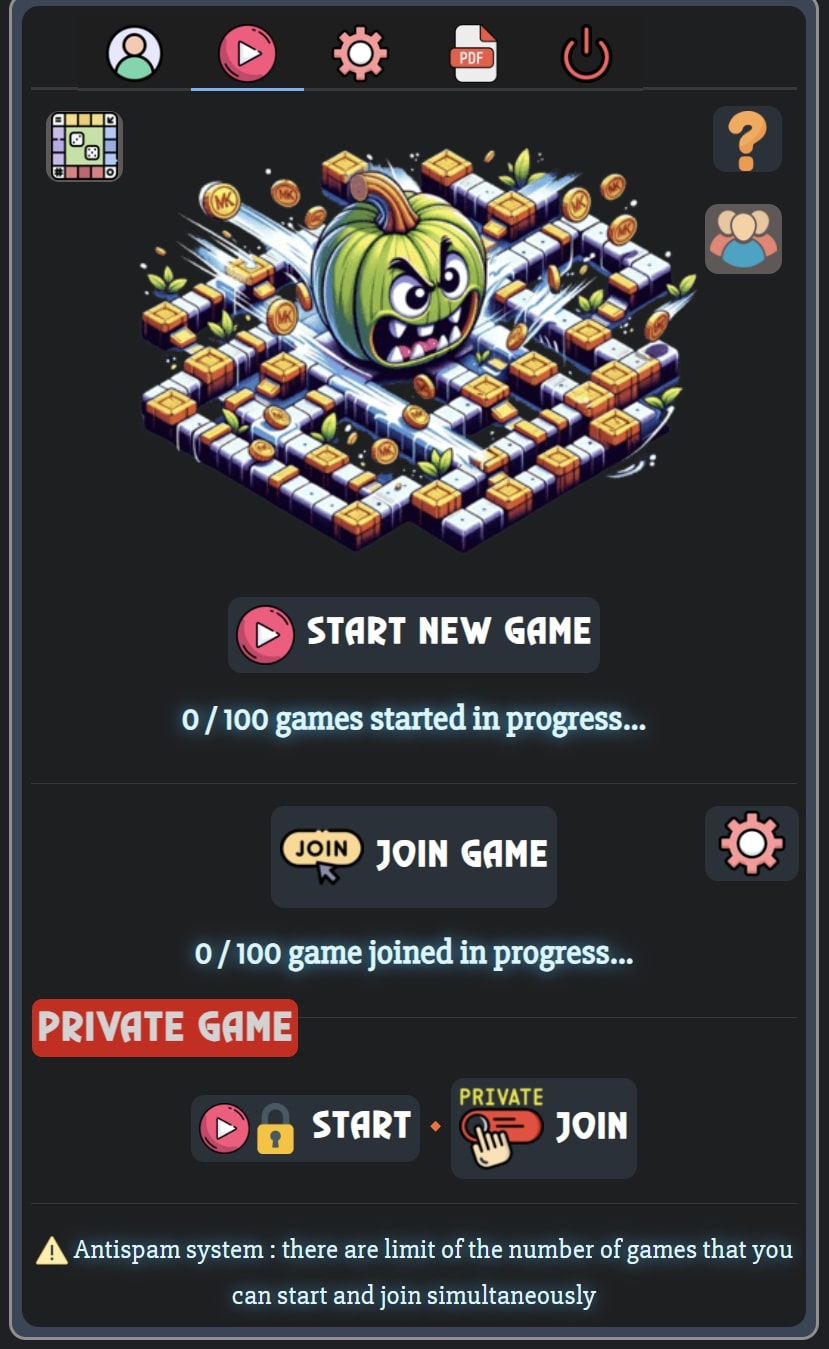Start a new game
This screenshot has height=1349, width=829.
(x=414, y=634)
